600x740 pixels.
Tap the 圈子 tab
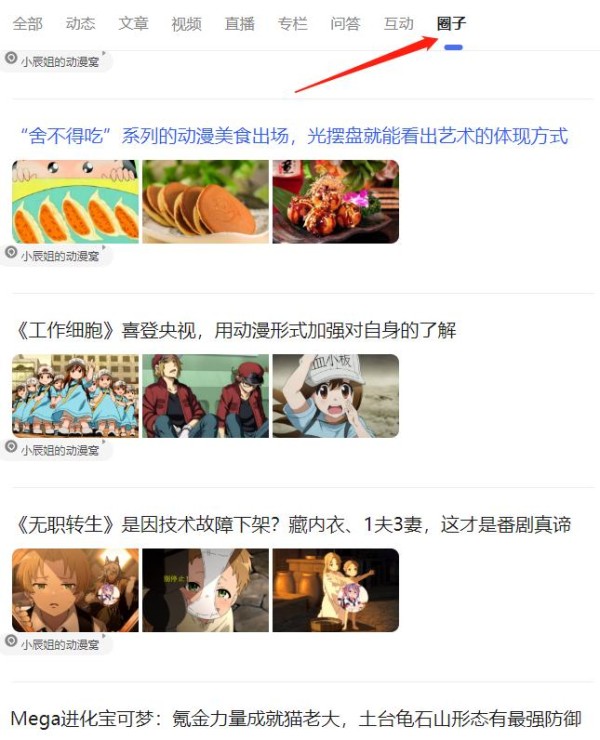click(x=452, y=23)
